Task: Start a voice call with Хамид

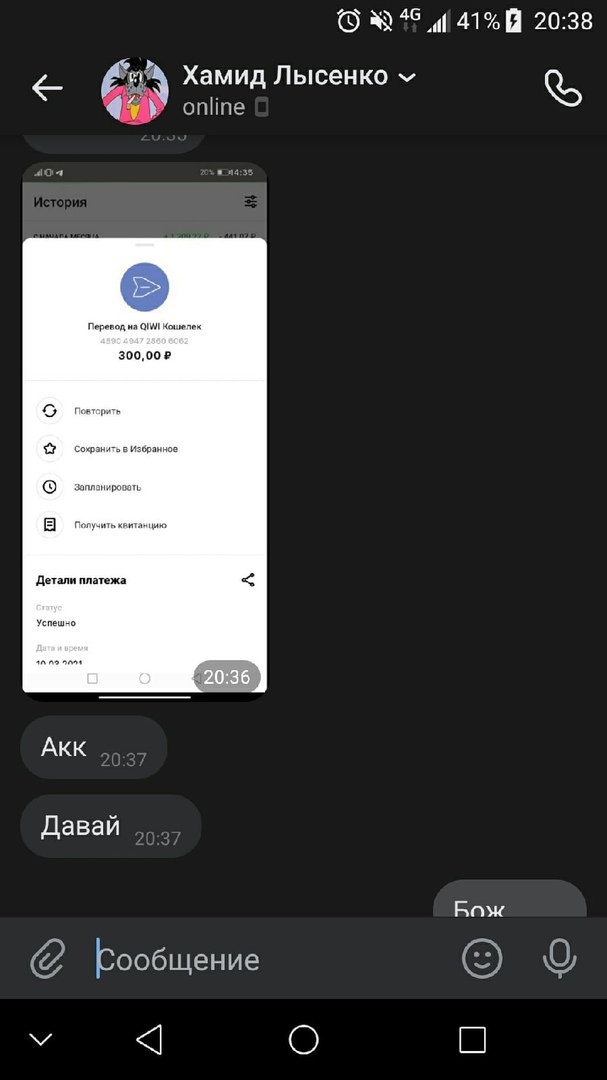Action: pyautogui.click(x=562, y=89)
